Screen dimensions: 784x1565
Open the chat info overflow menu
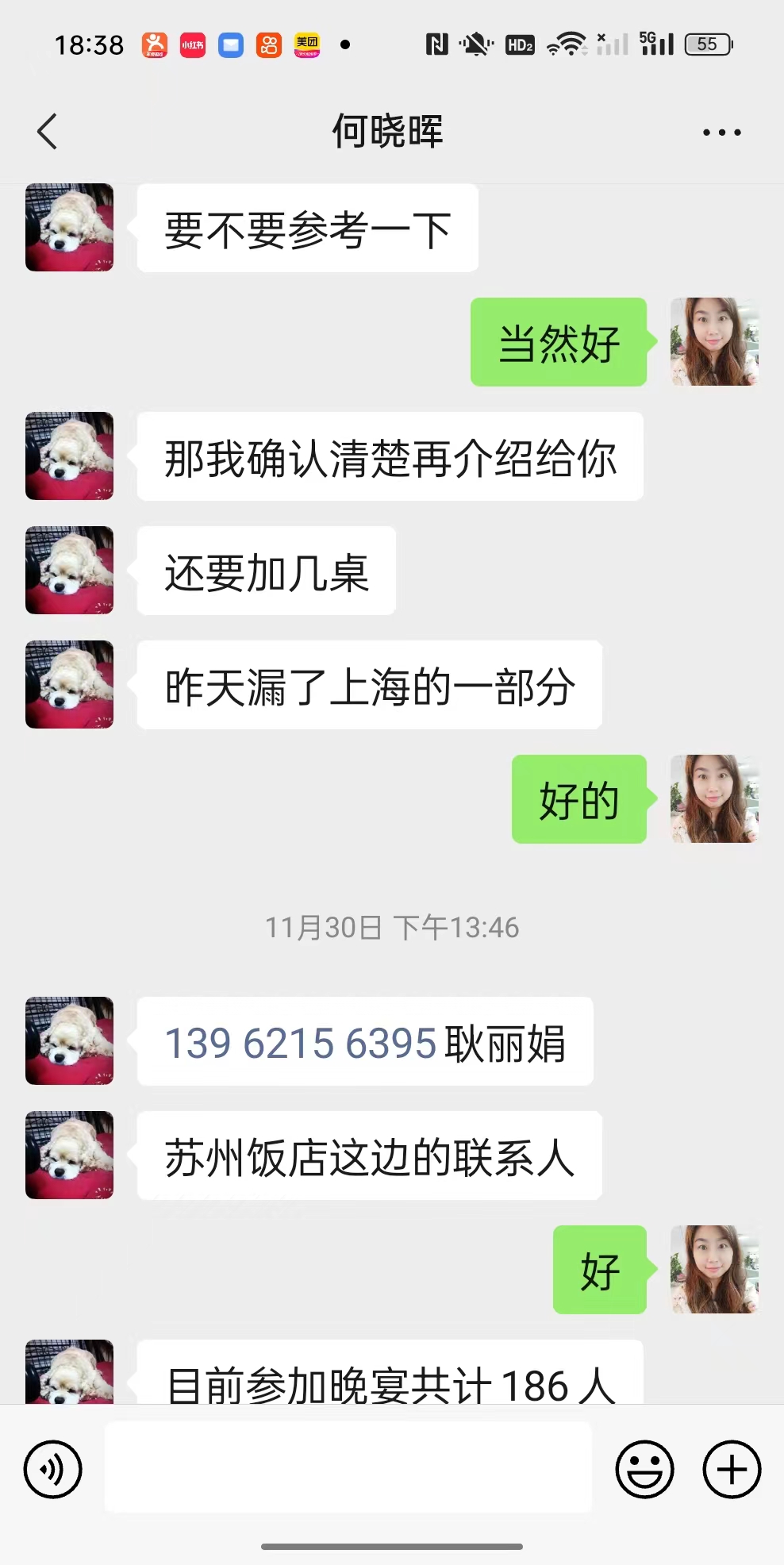coord(721,133)
